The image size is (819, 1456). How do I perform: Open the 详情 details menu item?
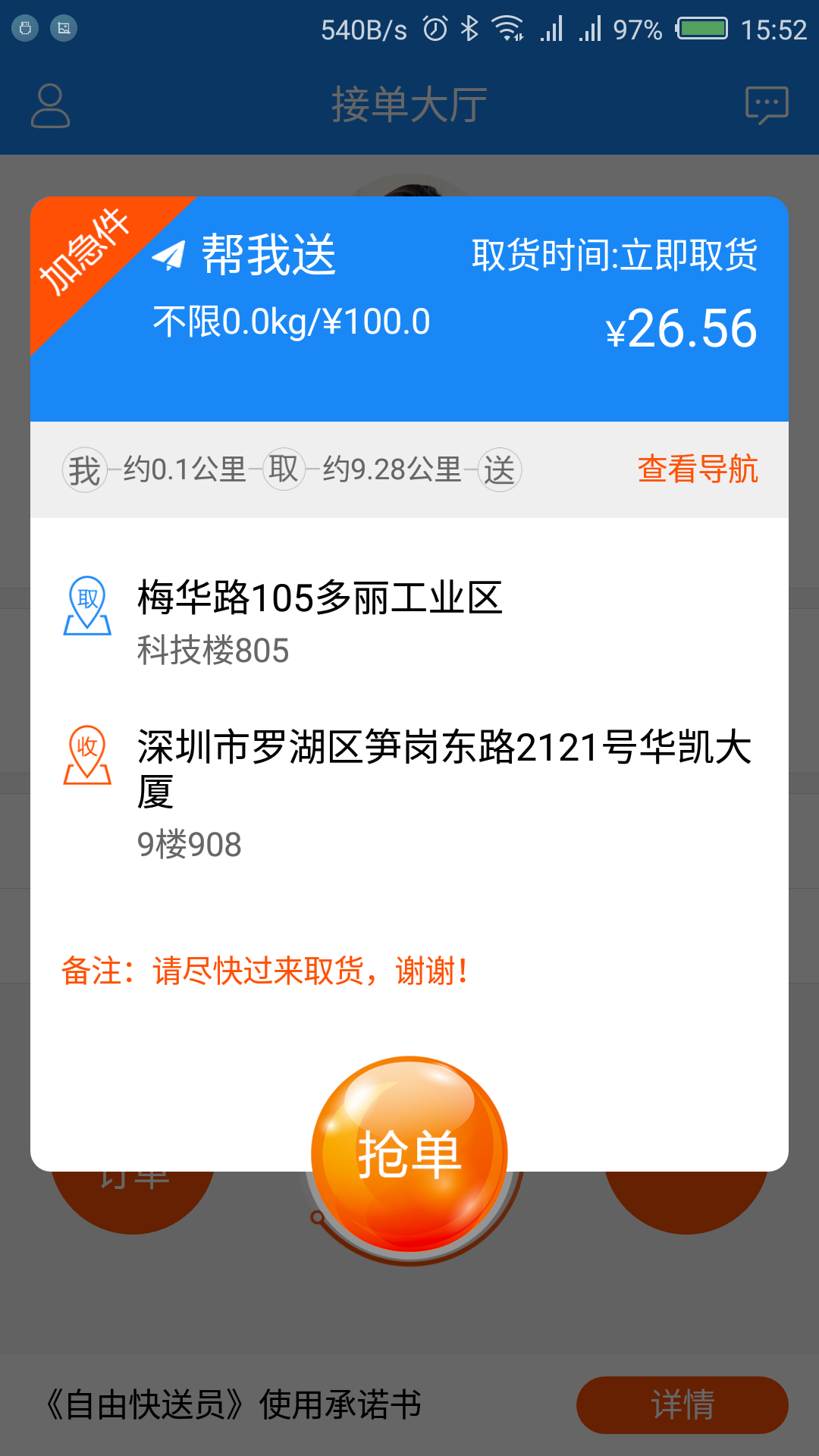click(x=682, y=1404)
